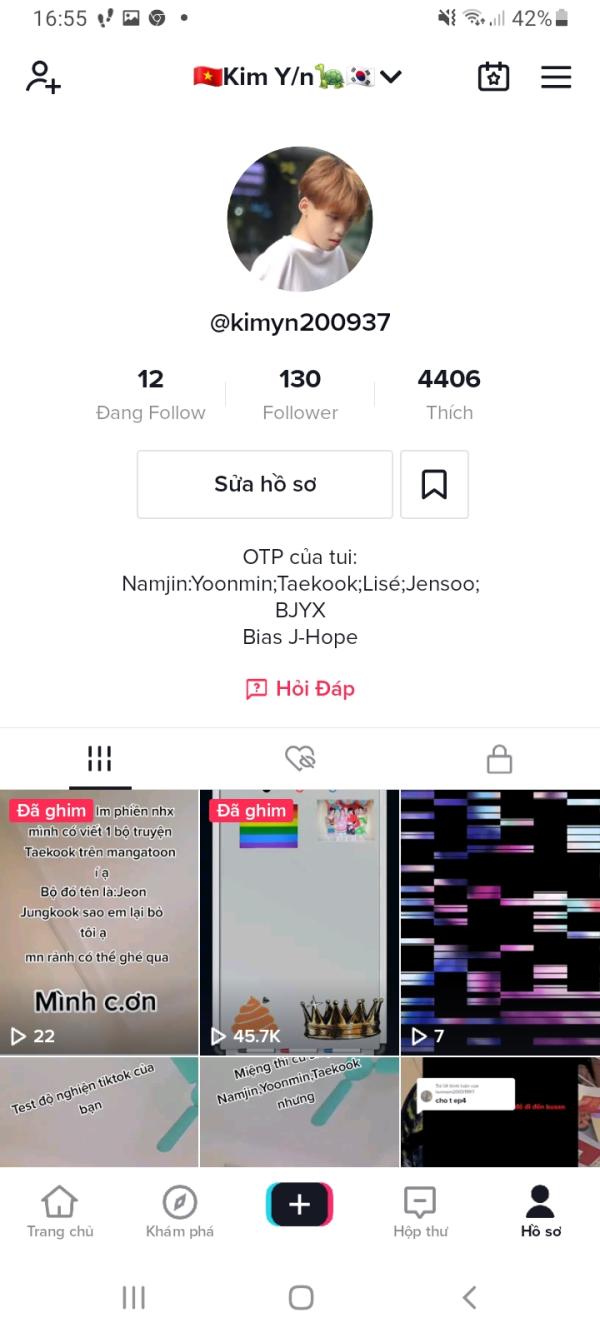This screenshot has height=1333, width=600.
Task: Open saved bookmarks button
Action: (434, 484)
